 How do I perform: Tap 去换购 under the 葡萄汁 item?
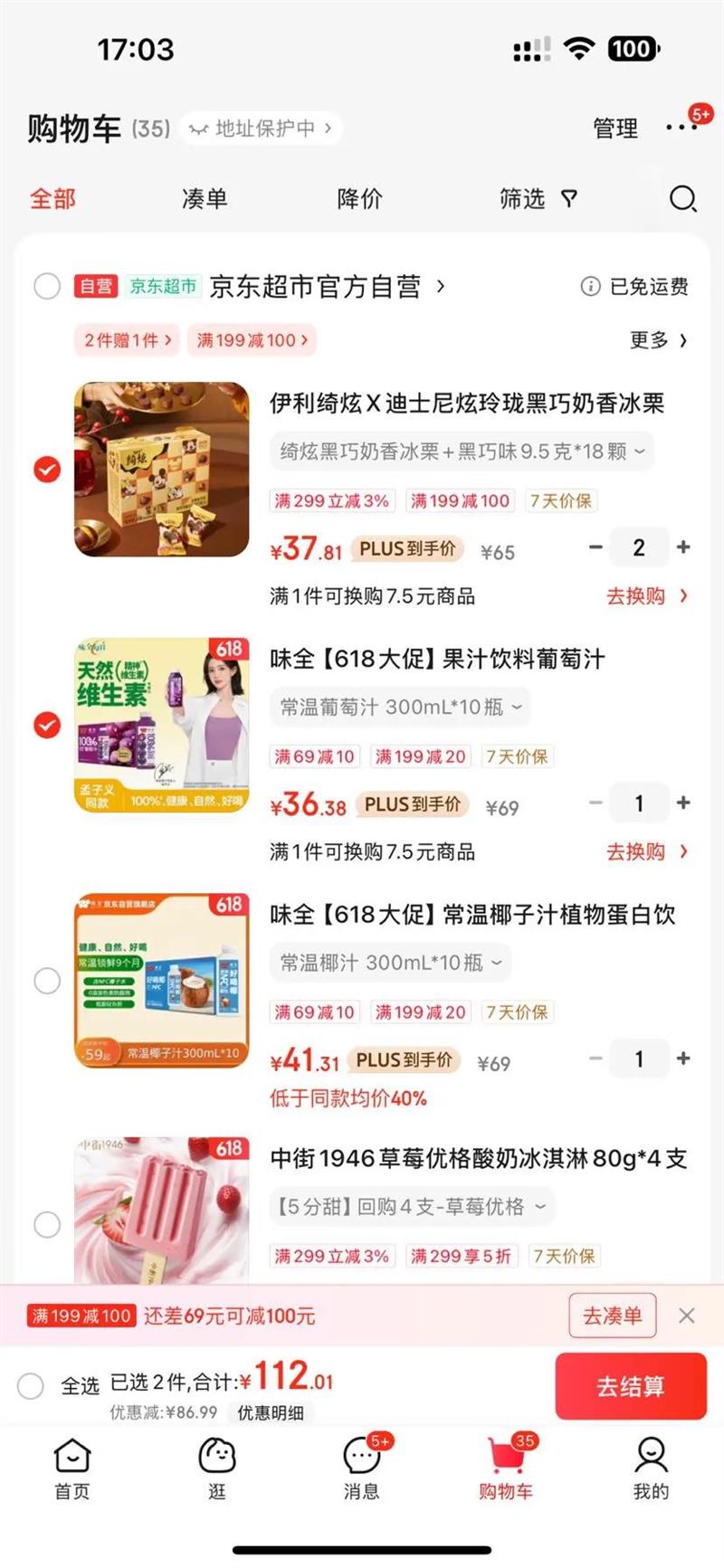point(647,851)
